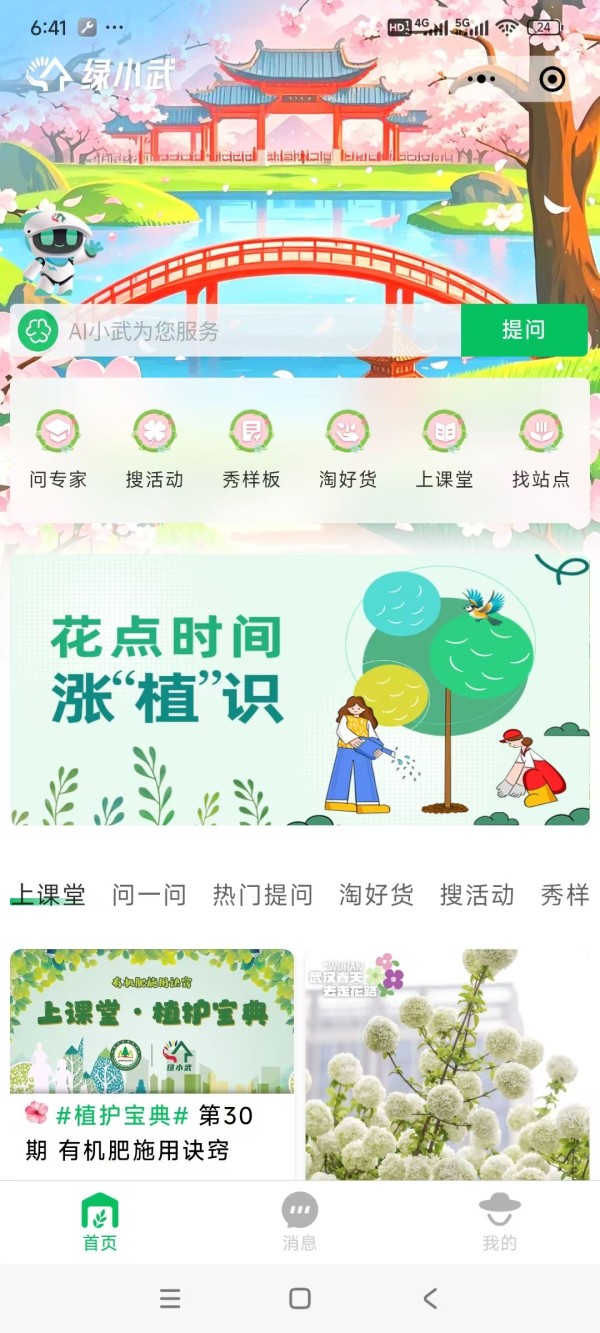Go to the 我的 tab
This screenshot has width=600, height=1333.
click(499, 1222)
